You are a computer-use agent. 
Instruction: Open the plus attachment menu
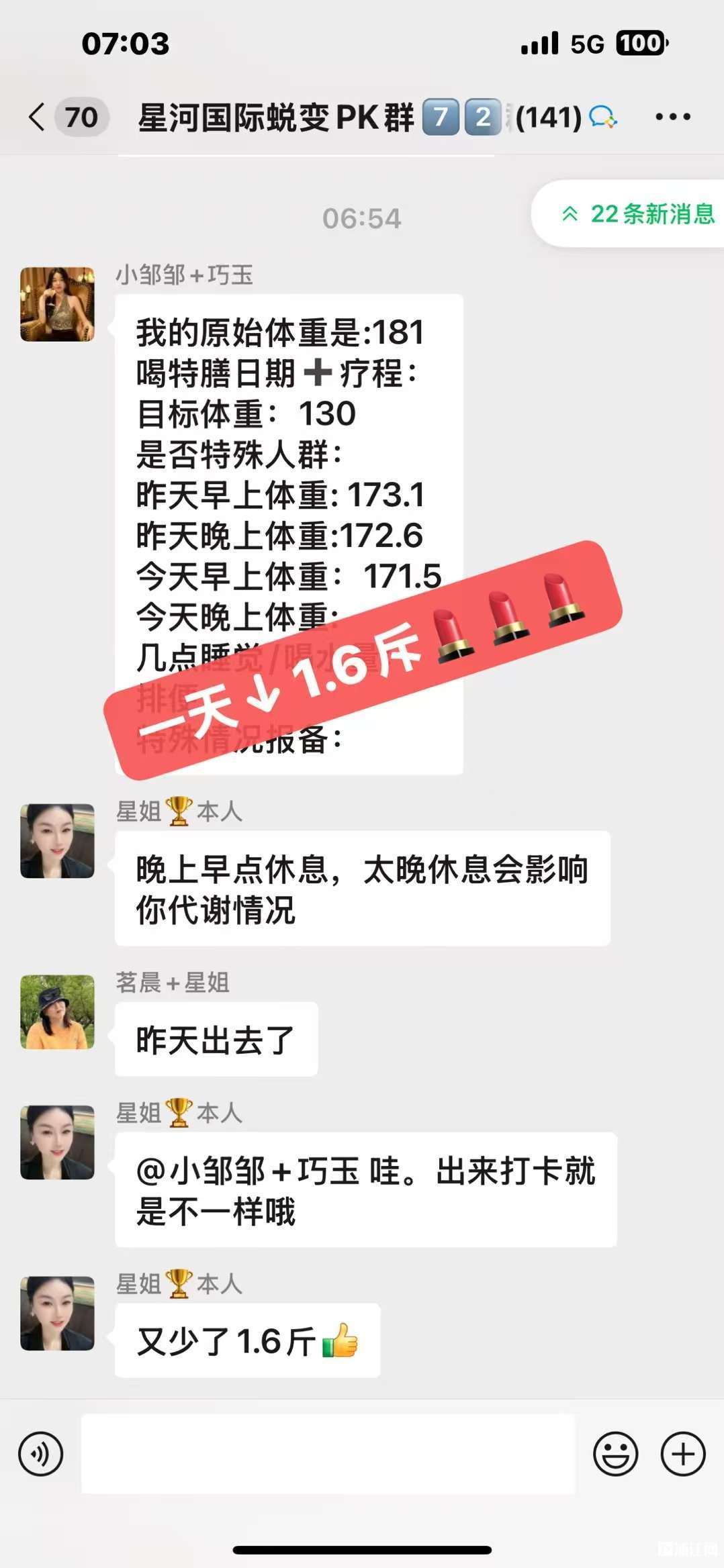[x=683, y=1454]
